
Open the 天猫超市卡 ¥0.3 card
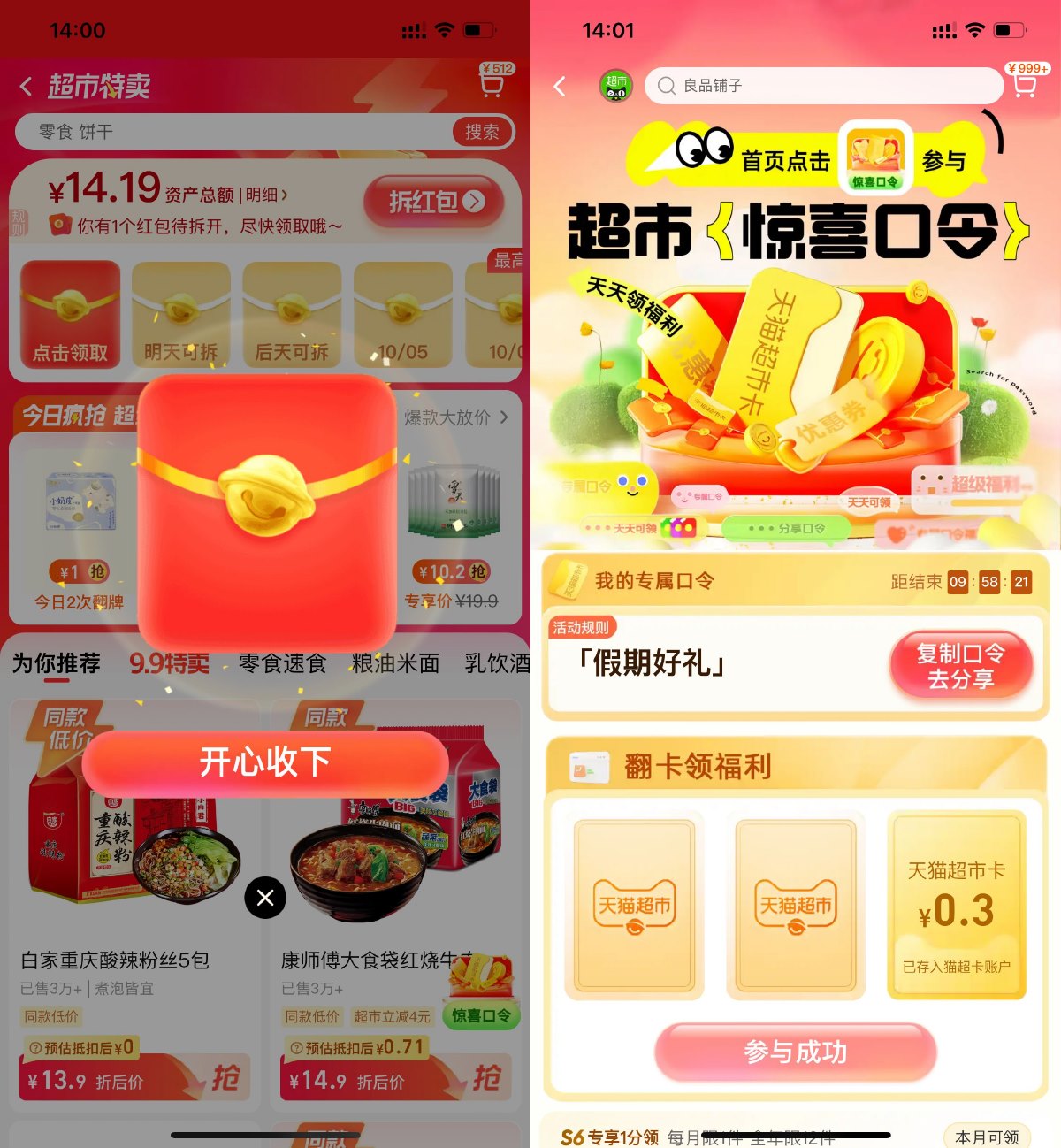[957, 906]
